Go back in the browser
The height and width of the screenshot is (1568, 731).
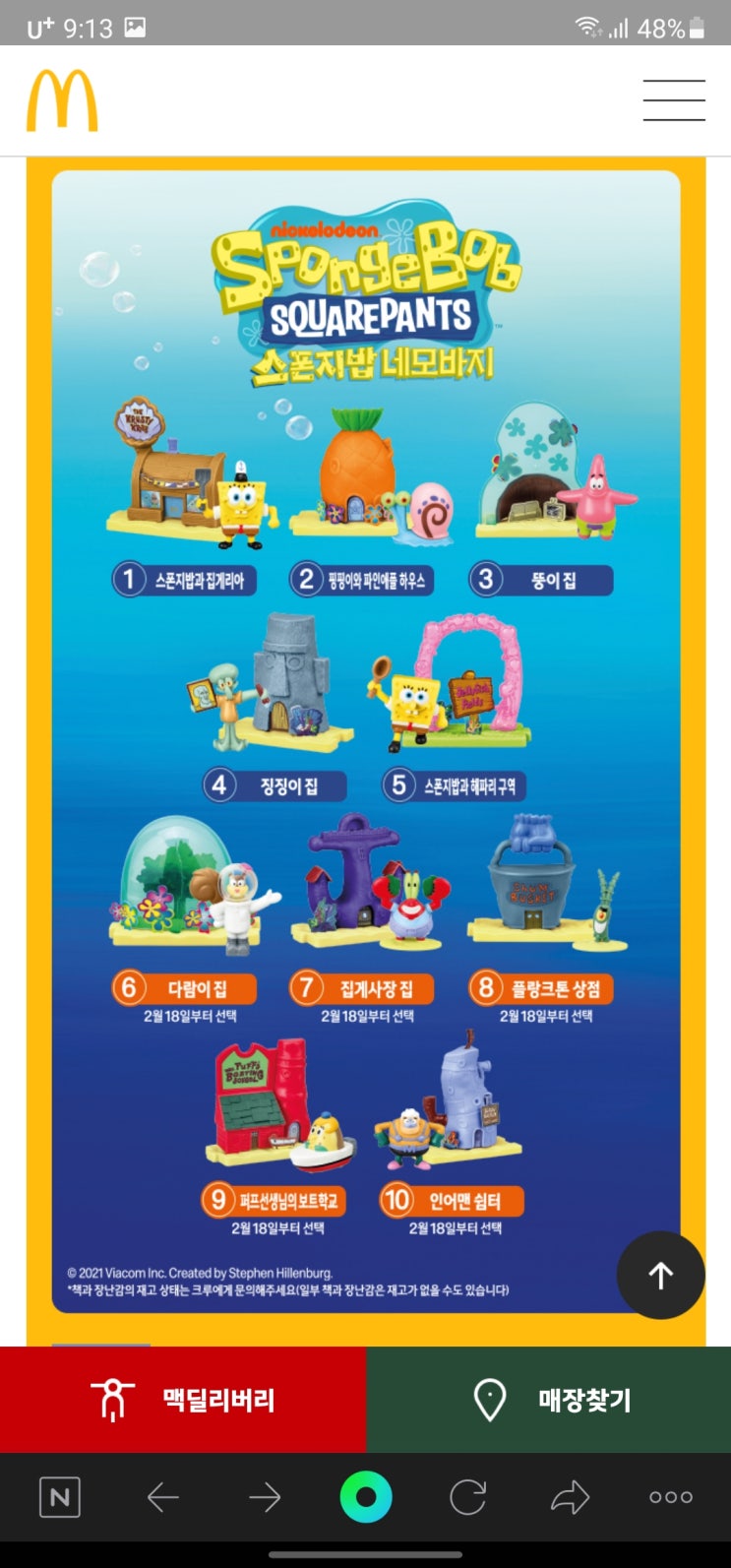point(162,1498)
